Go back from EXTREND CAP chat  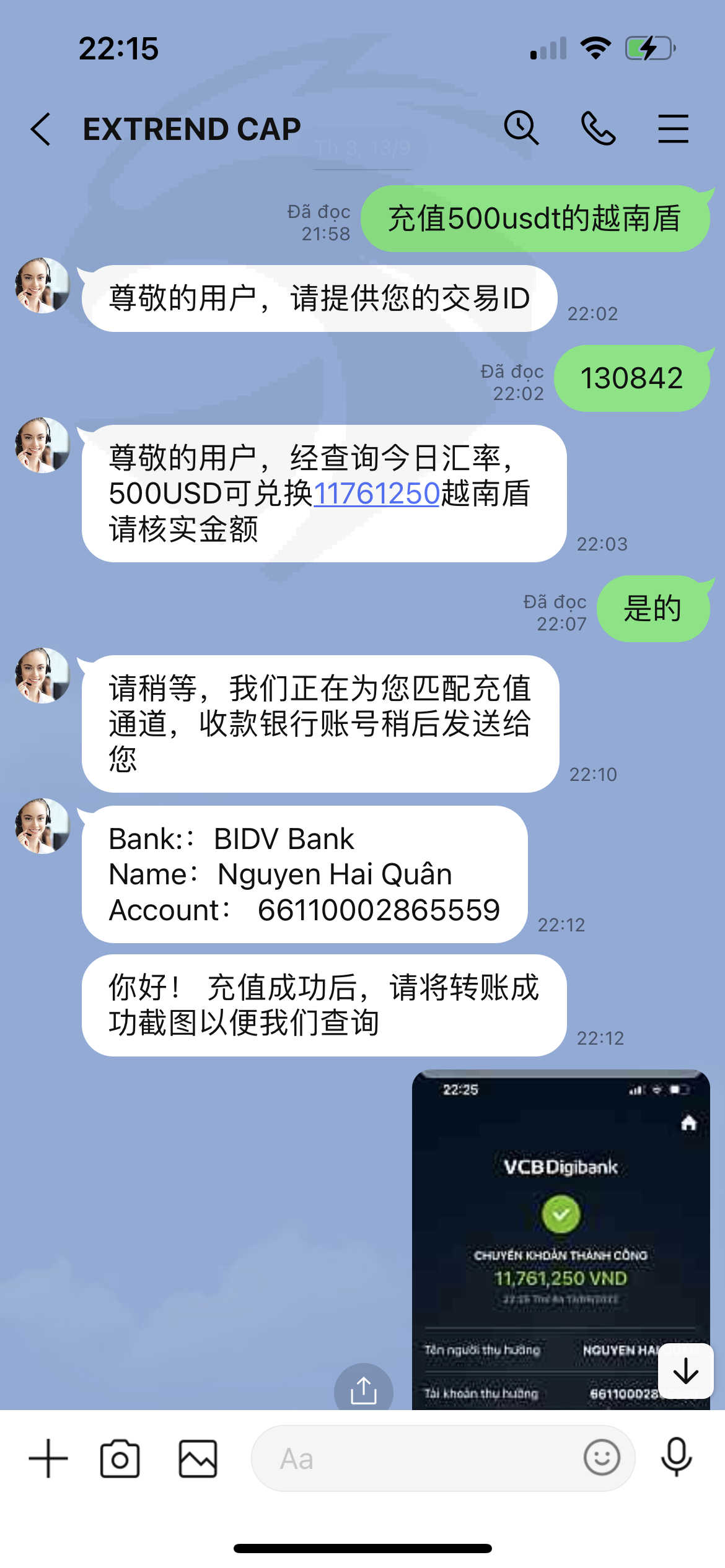[x=41, y=129]
